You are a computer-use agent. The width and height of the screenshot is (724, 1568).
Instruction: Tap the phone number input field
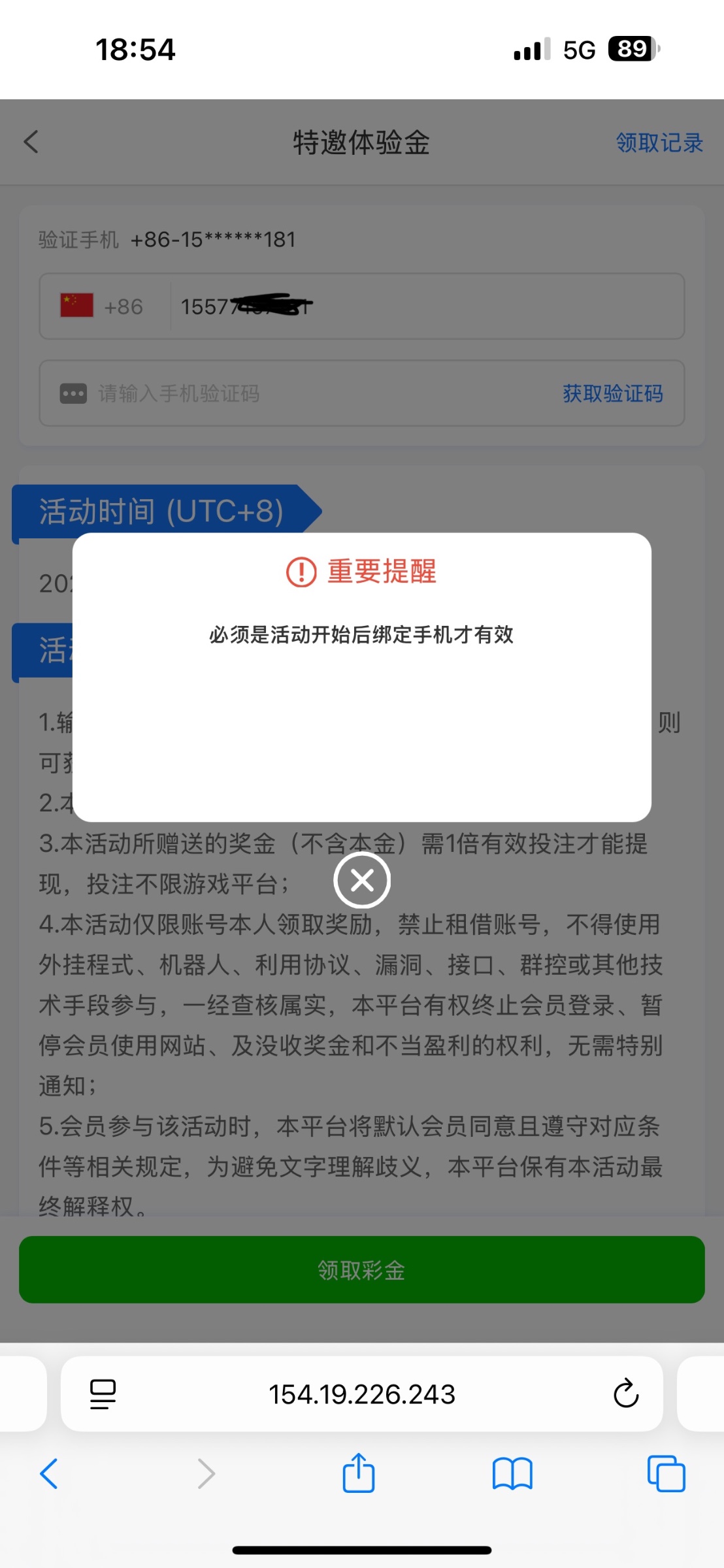coord(425,306)
